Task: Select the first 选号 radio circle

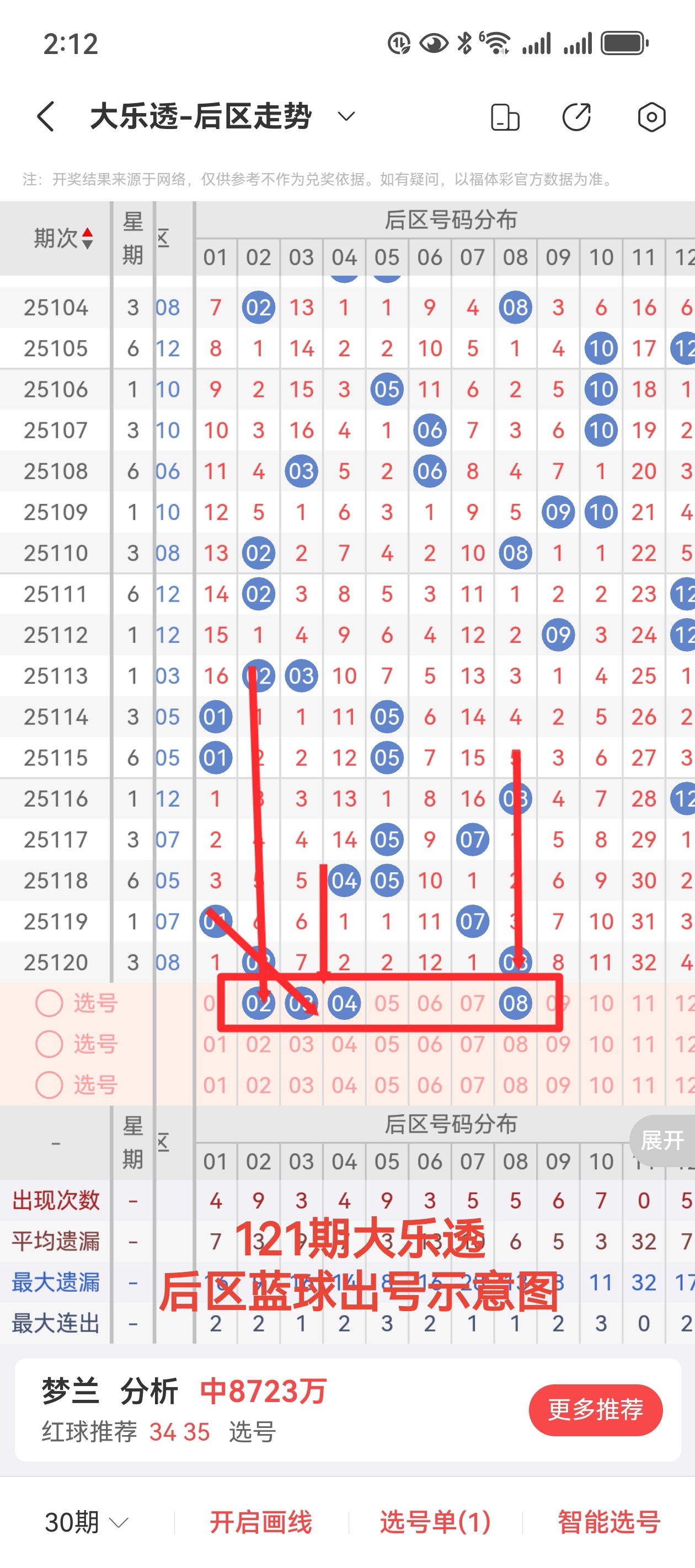Action: pyautogui.click(x=49, y=1003)
